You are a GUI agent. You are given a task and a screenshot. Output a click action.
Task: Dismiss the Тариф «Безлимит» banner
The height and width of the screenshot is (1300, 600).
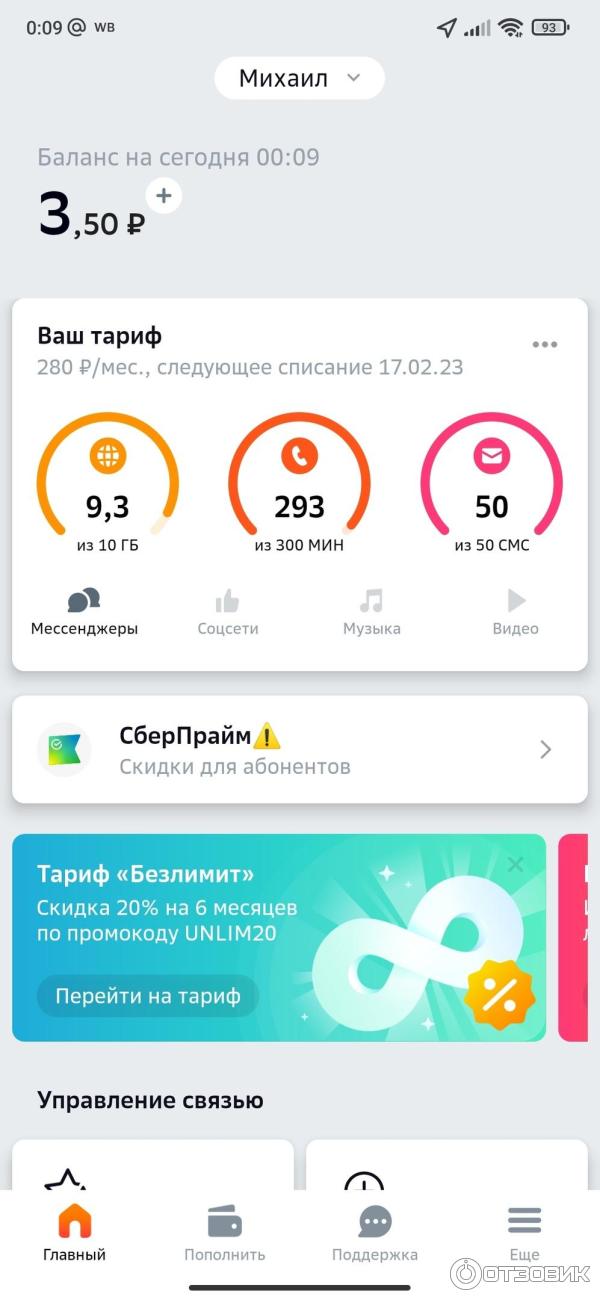(x=515, y=864)
